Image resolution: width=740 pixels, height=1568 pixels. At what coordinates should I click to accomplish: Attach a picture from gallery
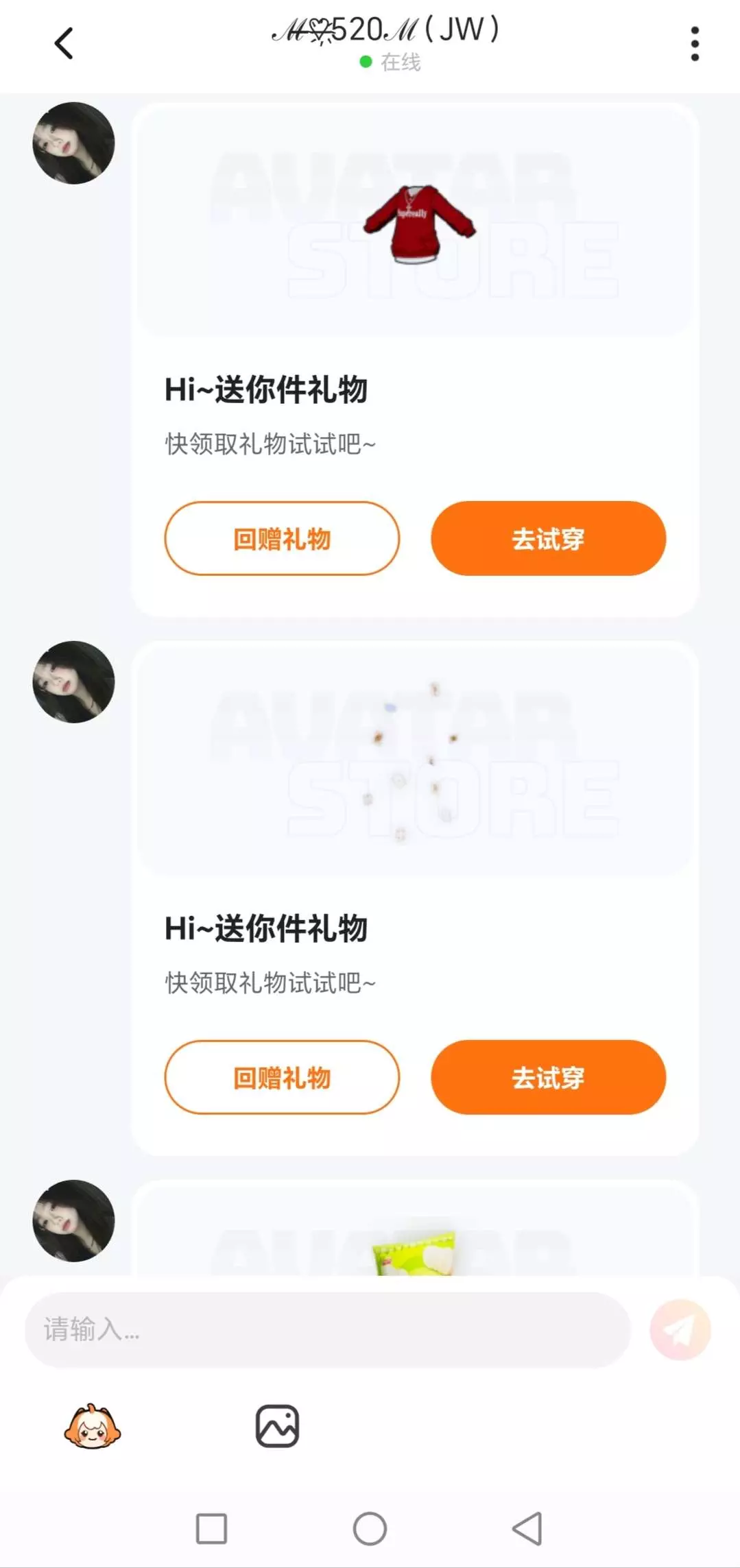tap(277, 1427)
